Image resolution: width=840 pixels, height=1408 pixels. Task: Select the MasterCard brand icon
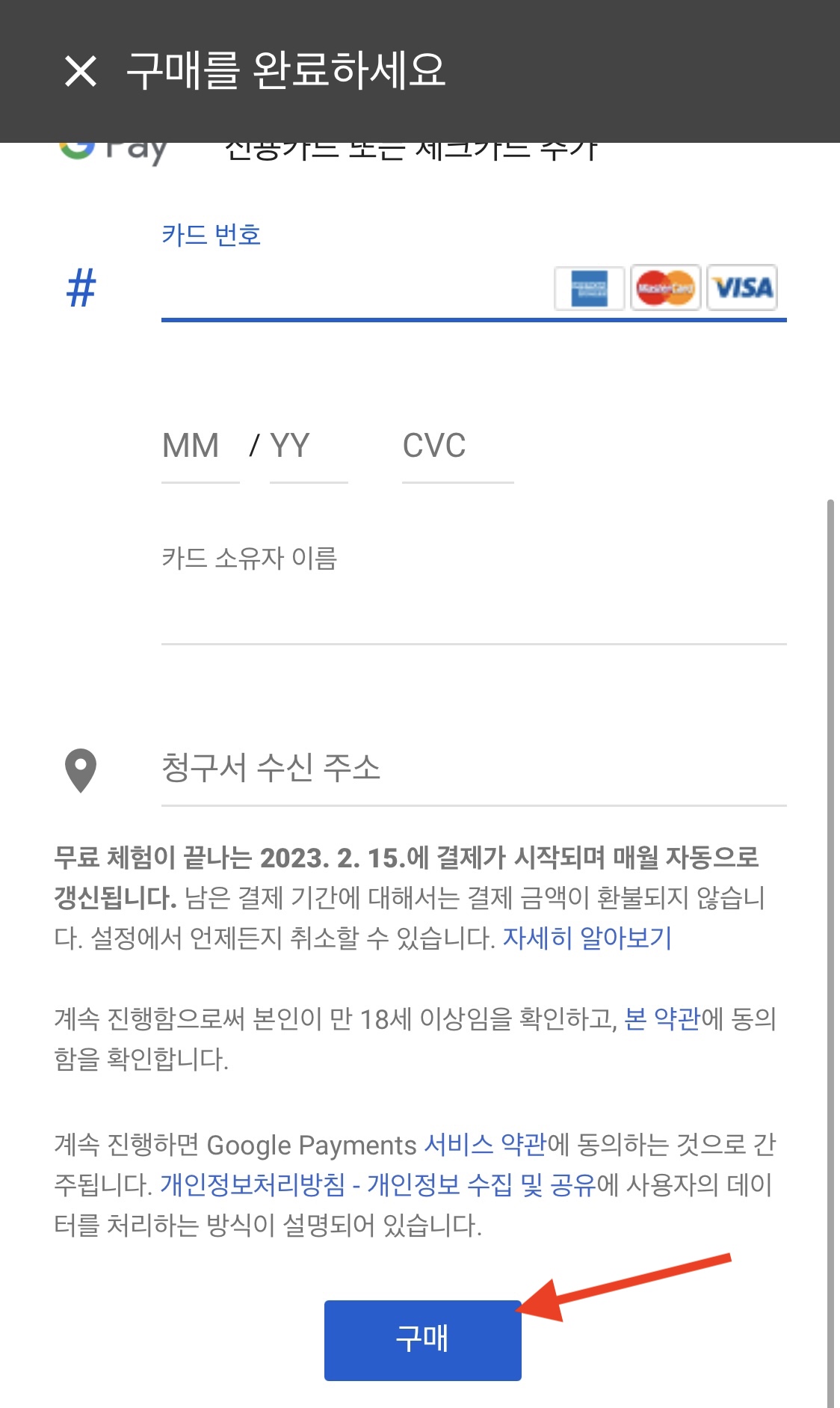[665, 288]
